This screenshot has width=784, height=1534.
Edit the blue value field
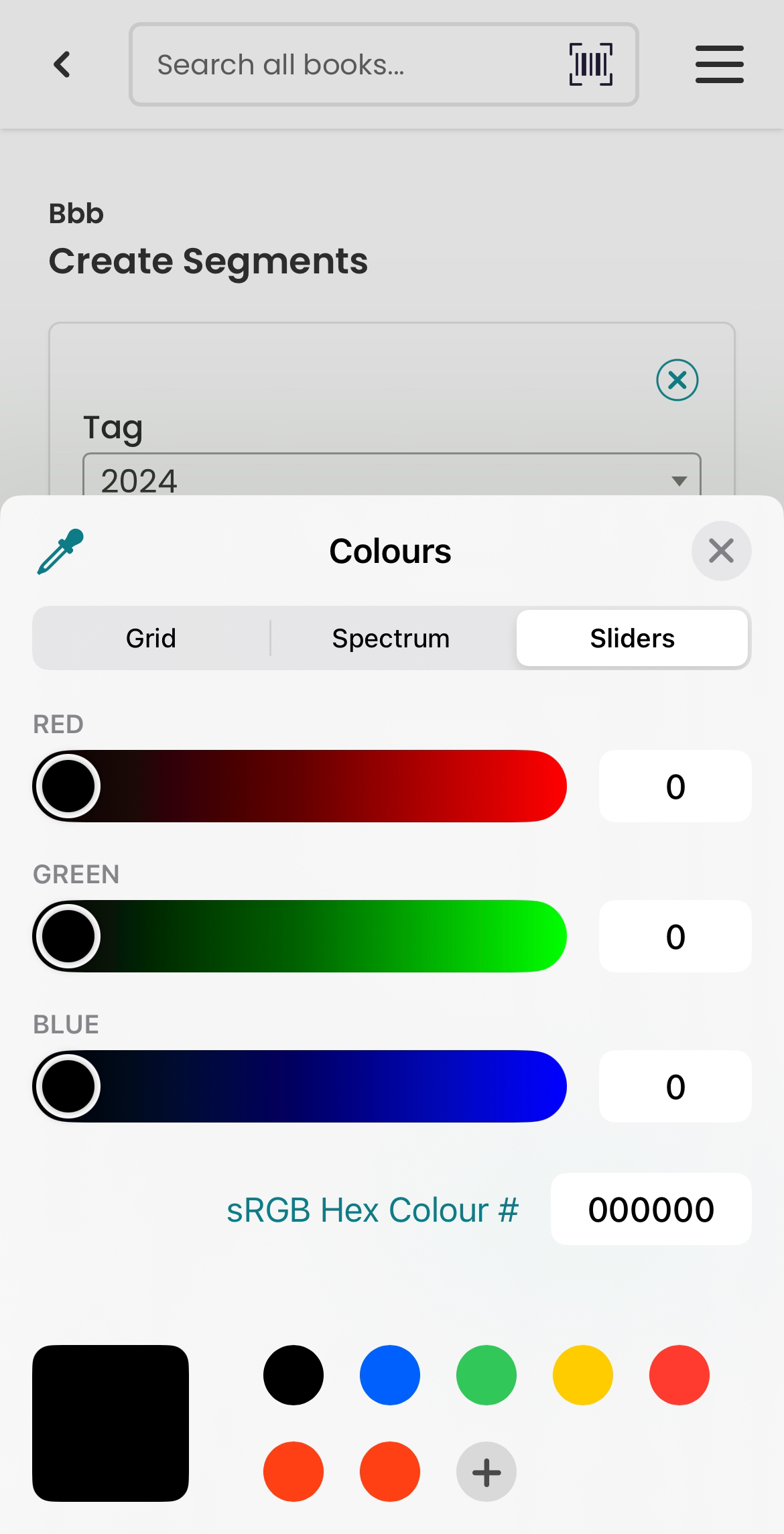click(675, 1086)
